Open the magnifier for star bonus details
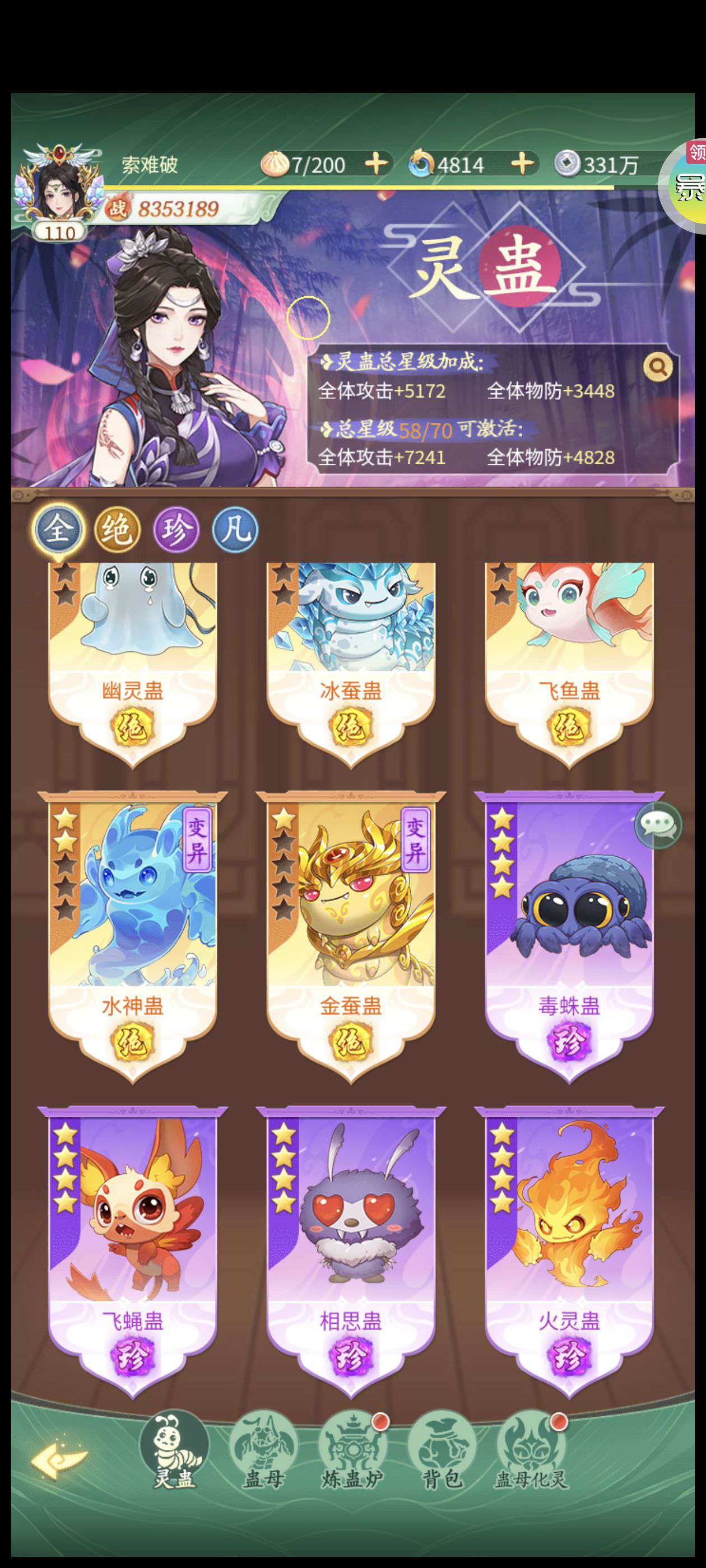Screen dimensions: 706x1568 (658, 367)
